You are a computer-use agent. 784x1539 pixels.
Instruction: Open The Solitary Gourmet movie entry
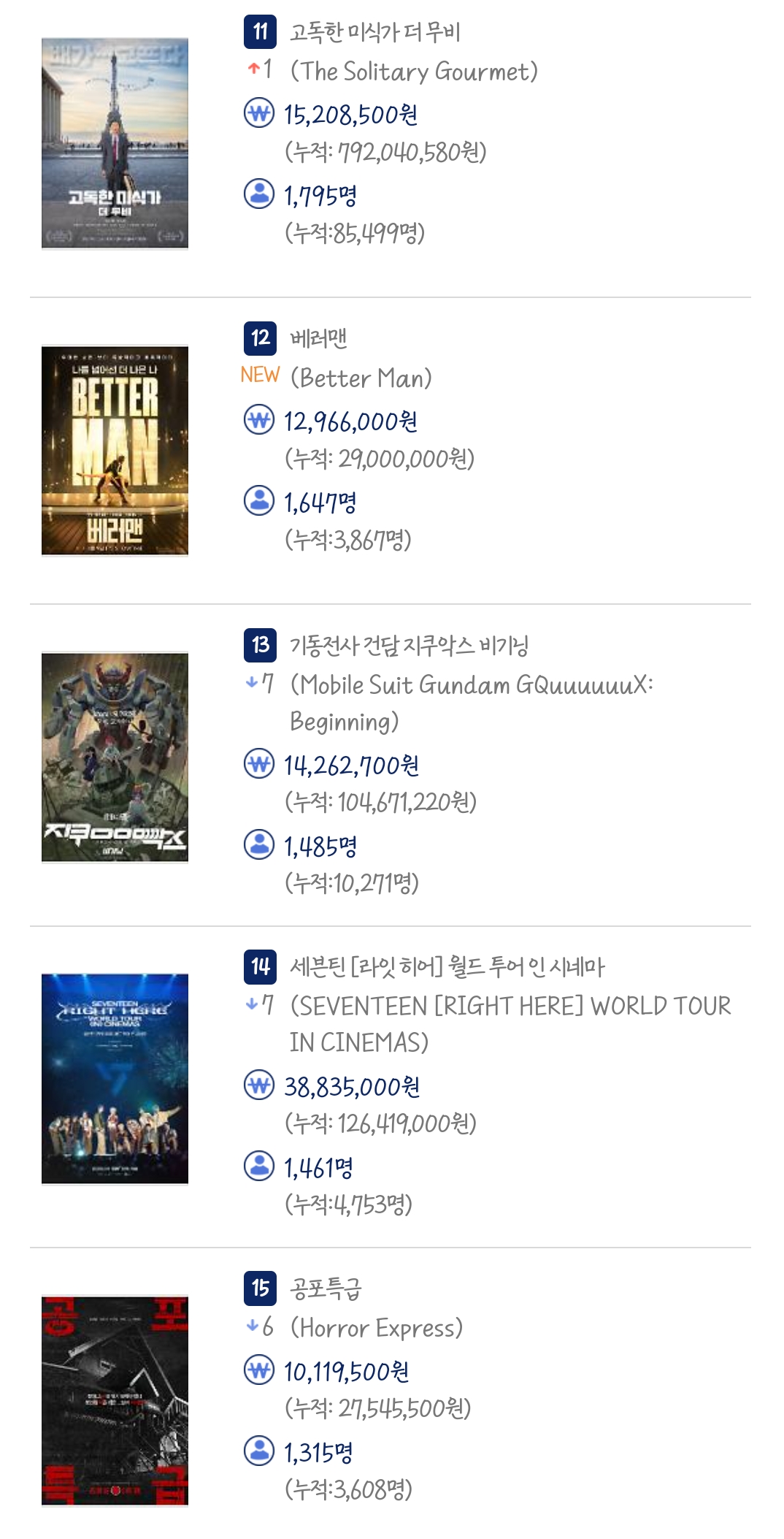click(374, 33)
